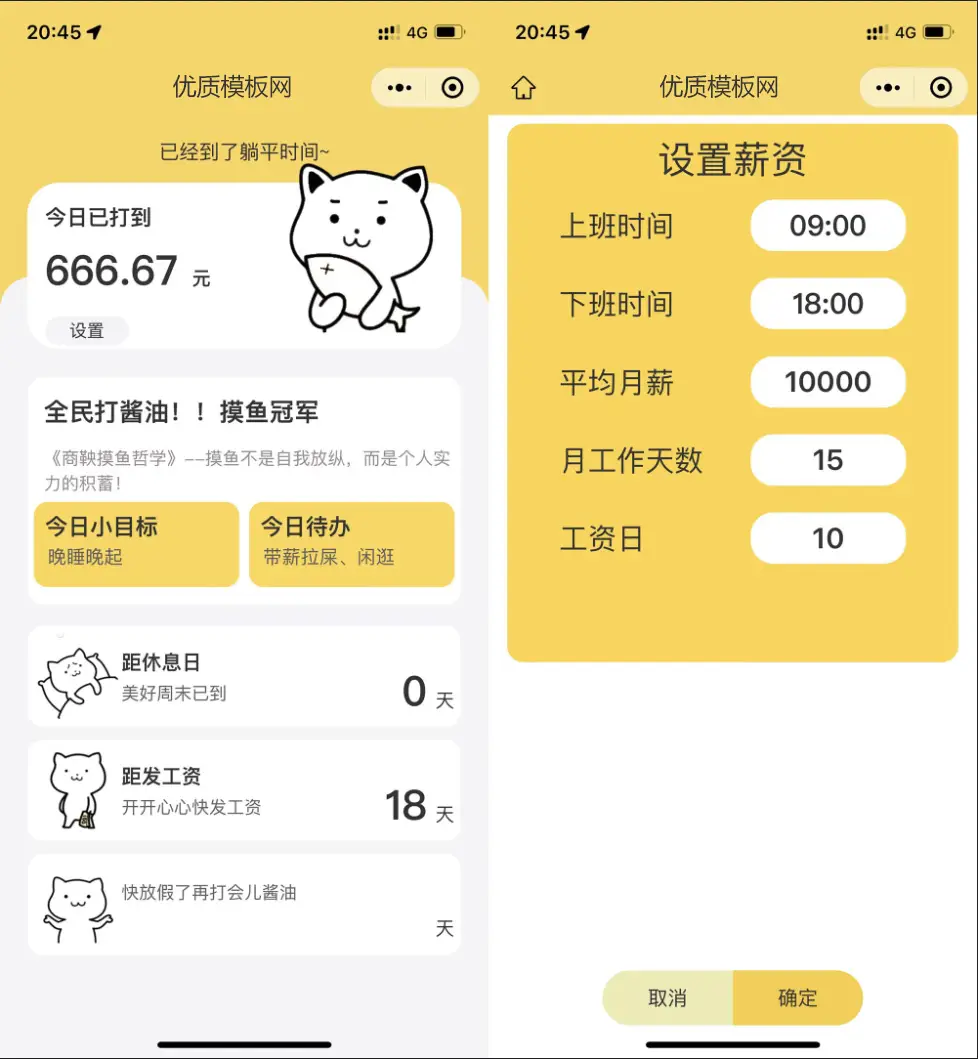Tap the 设置 pill button under today's earnings
The height and width of the screenshot is (1059, 978).
pos(84,330)
